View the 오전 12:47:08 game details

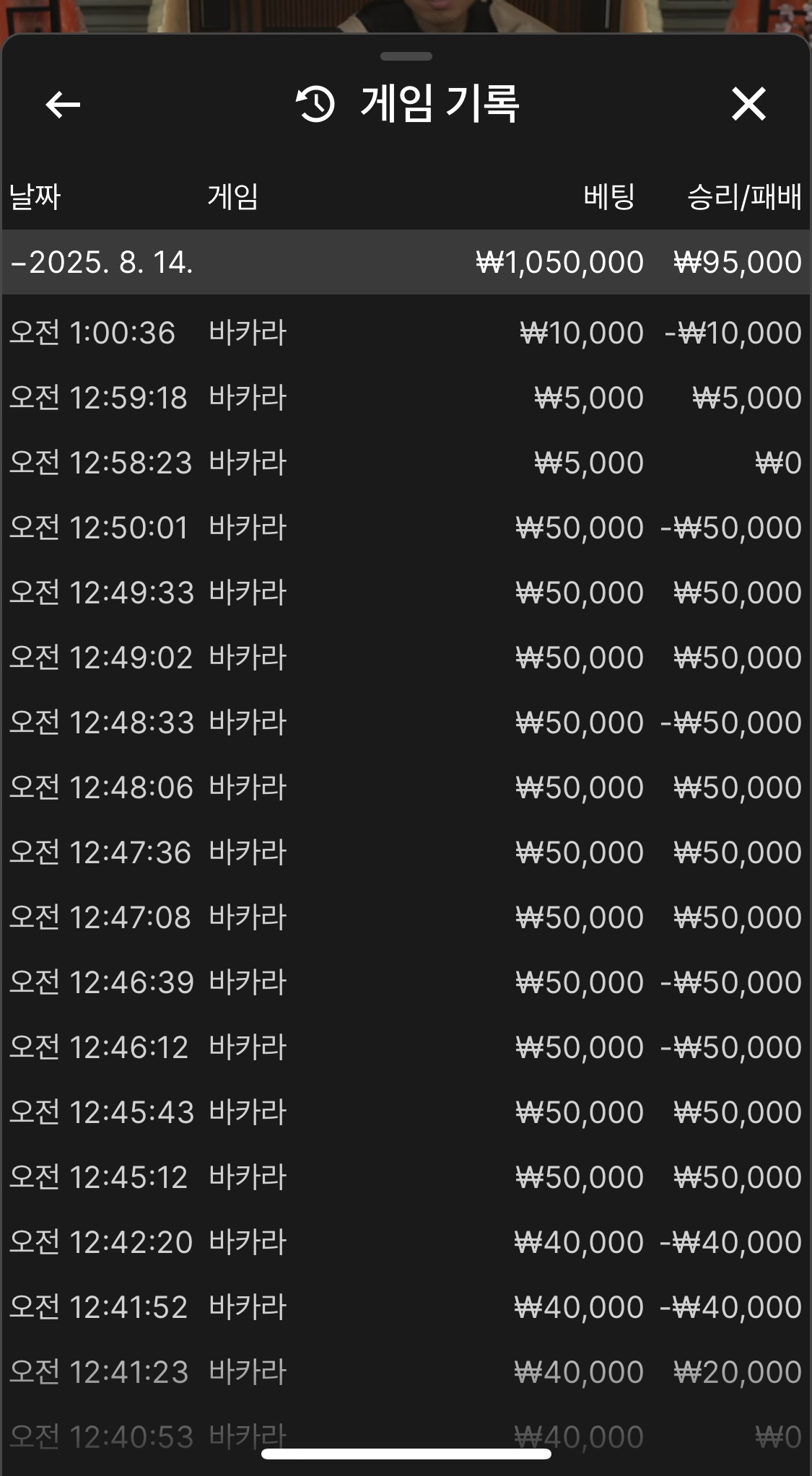[406, 917]
